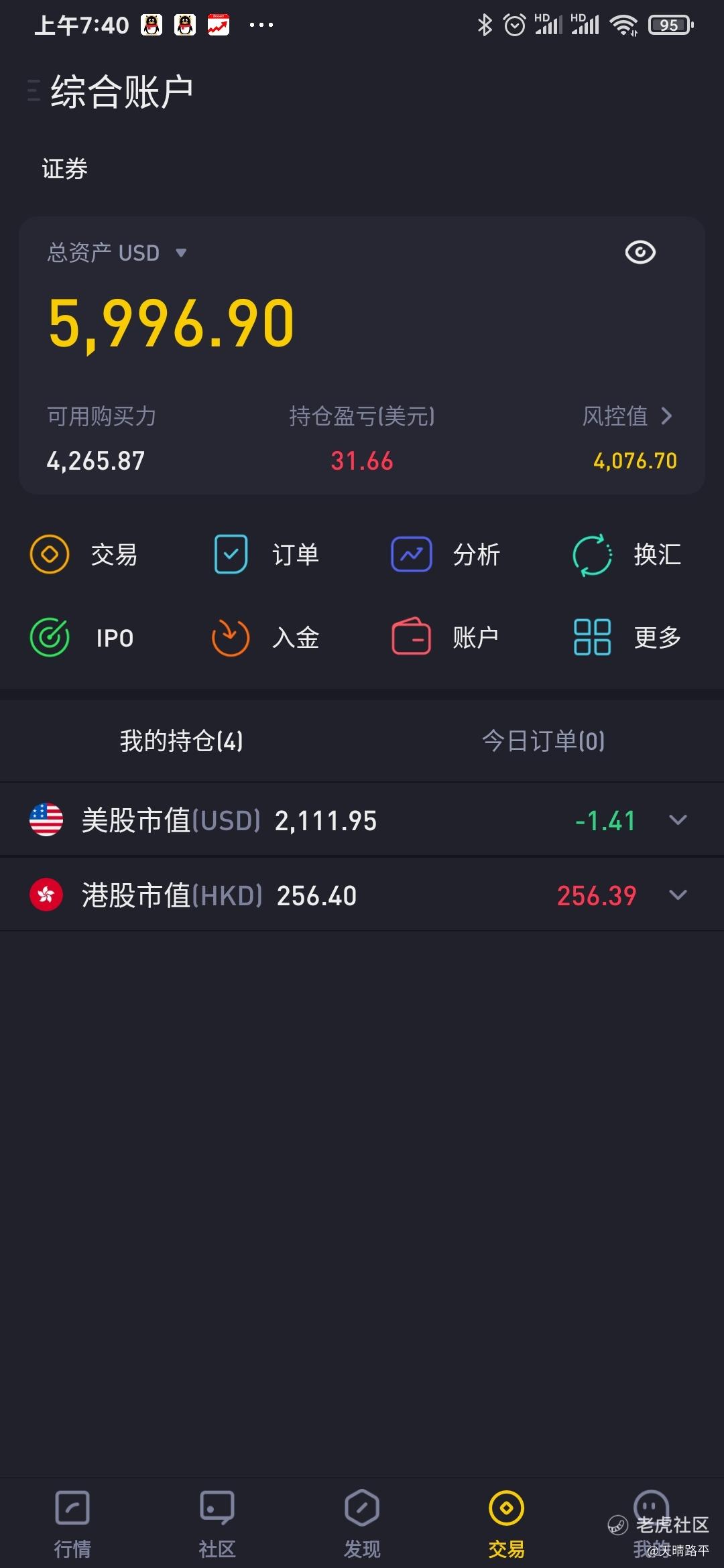The height and width of the screenshot is (1568, 724).
Task: Expand the 美股市值(USD) holdings row
Action: 362,820
